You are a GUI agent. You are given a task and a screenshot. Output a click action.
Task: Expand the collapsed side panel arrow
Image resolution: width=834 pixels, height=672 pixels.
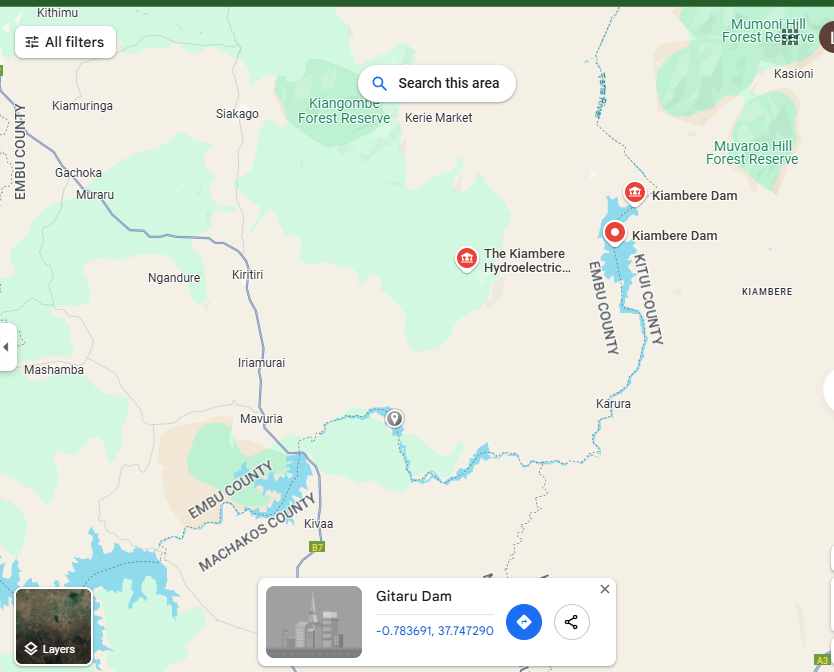(x=7, y=347)
